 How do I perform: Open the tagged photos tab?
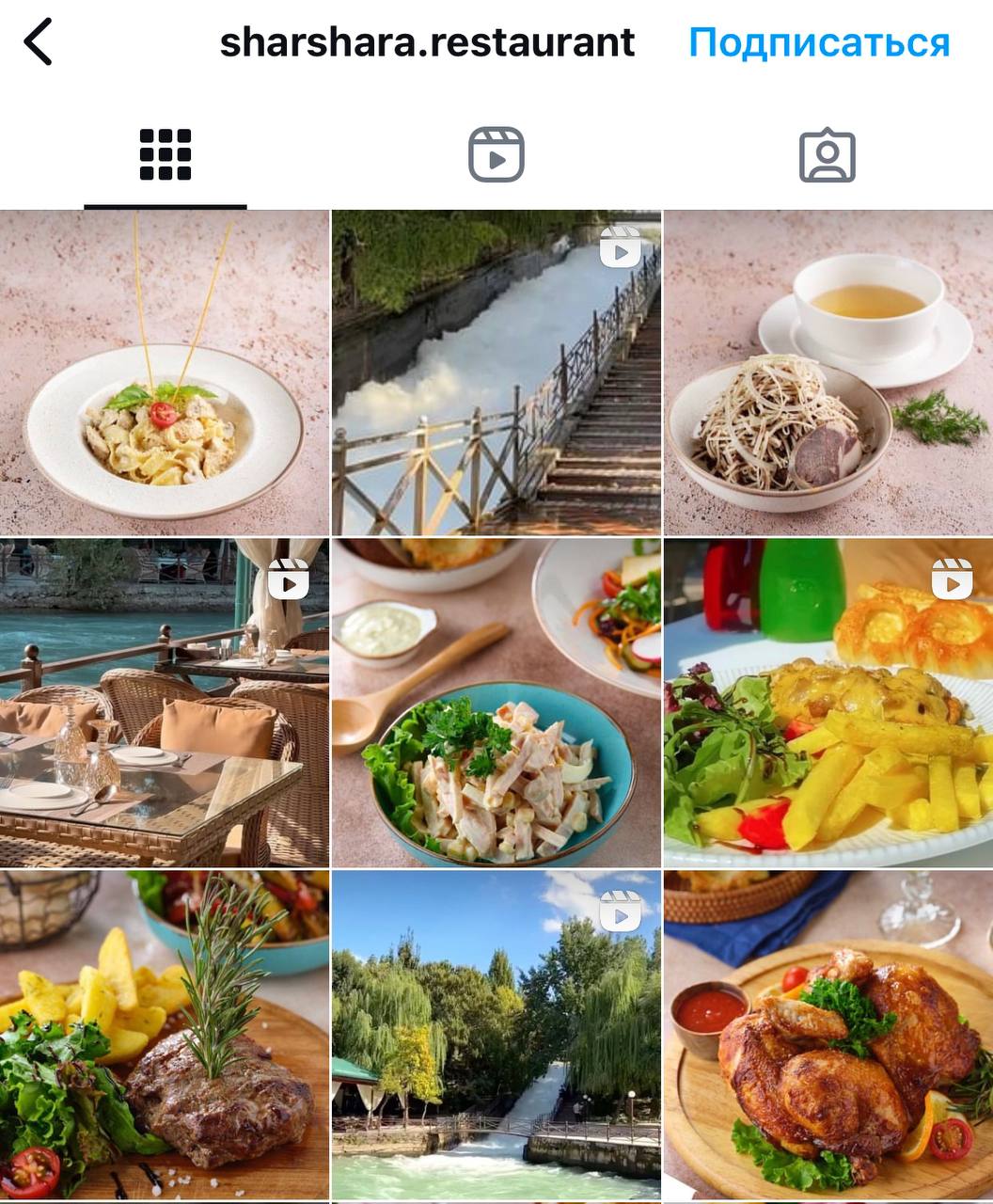[x=827, y=155]
